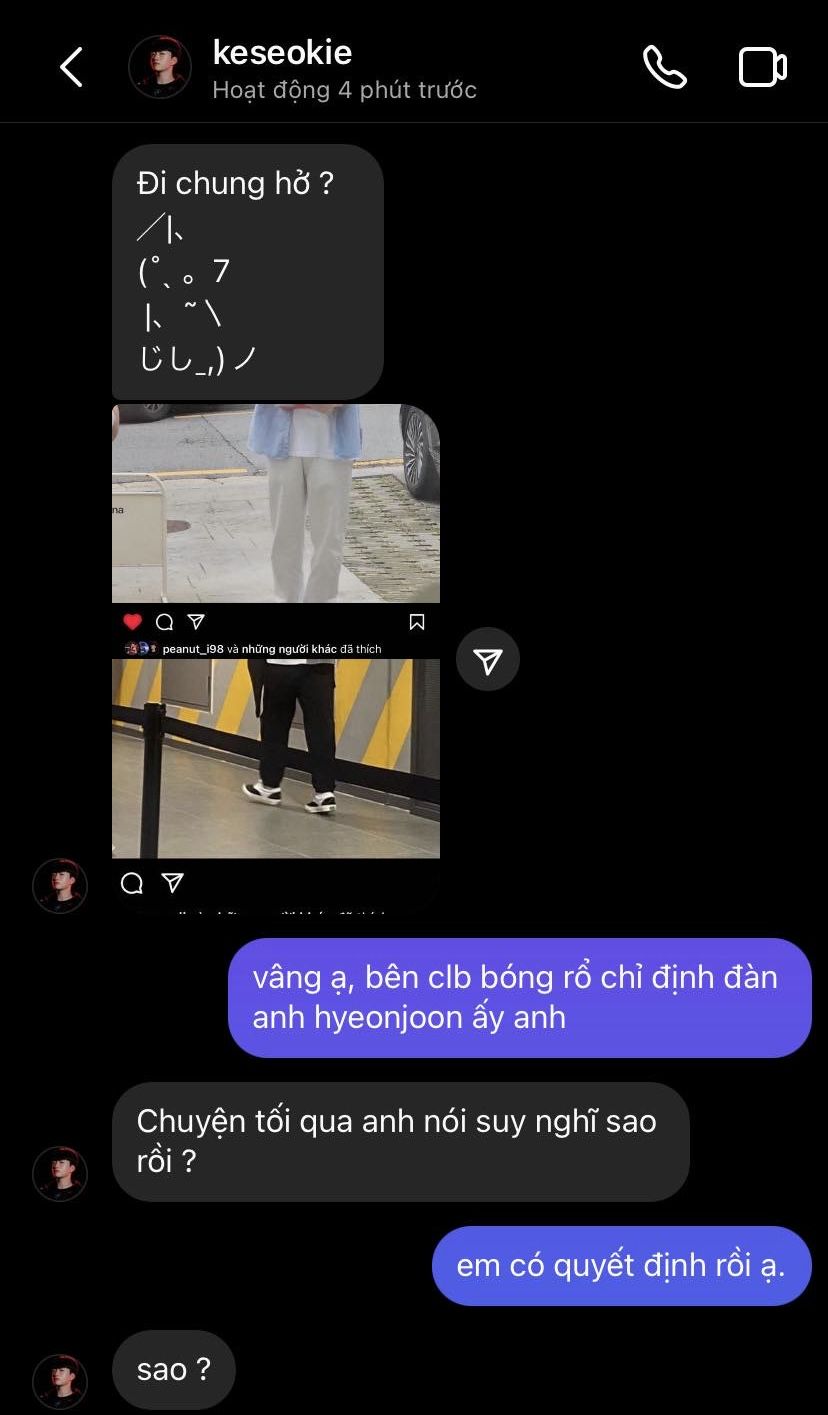Screen dimensions: 828x1415
Task: Open keseokie's profile from the header name
Action: [x=282, y=53]
